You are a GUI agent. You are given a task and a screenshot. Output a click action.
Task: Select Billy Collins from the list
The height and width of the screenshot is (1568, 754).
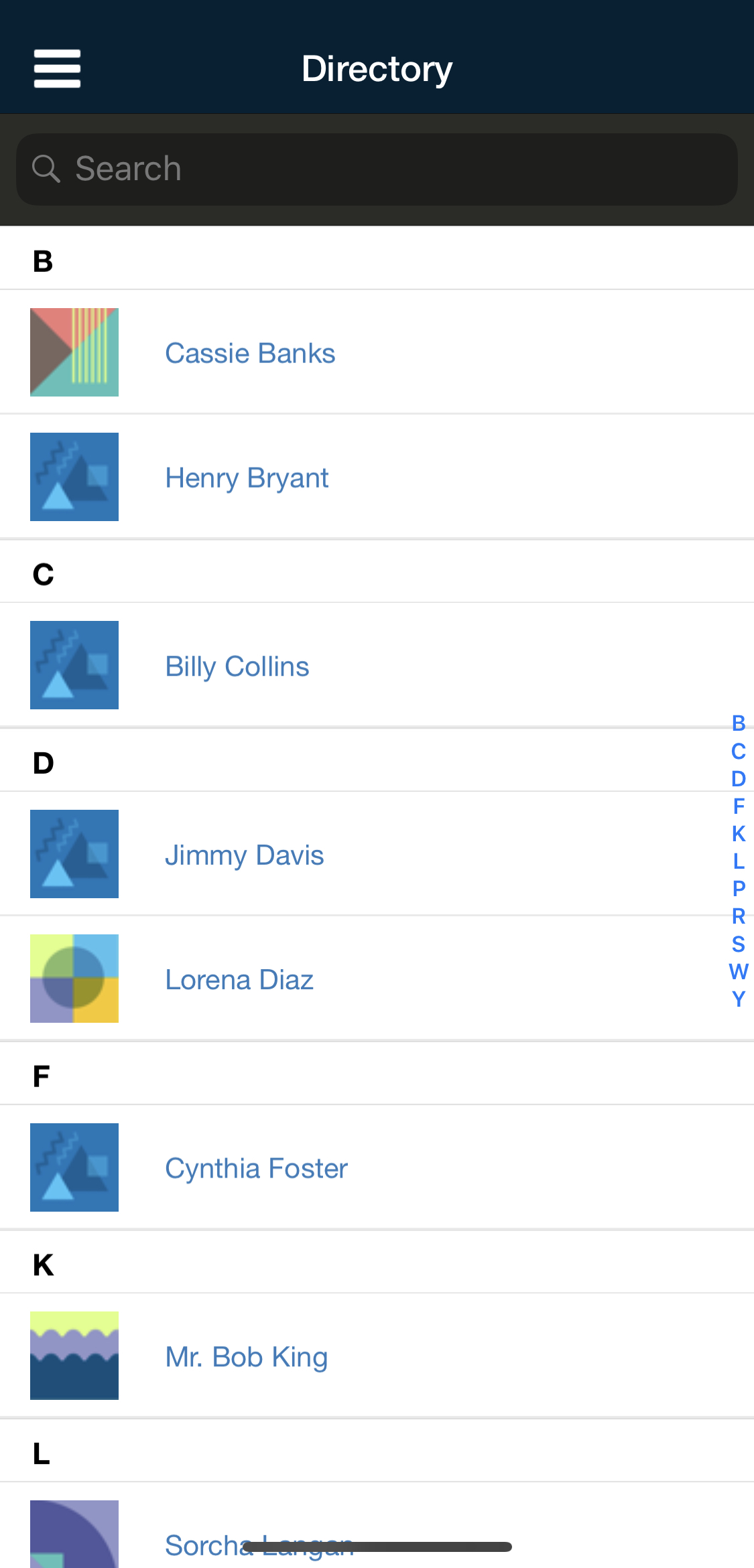point(237,666)
